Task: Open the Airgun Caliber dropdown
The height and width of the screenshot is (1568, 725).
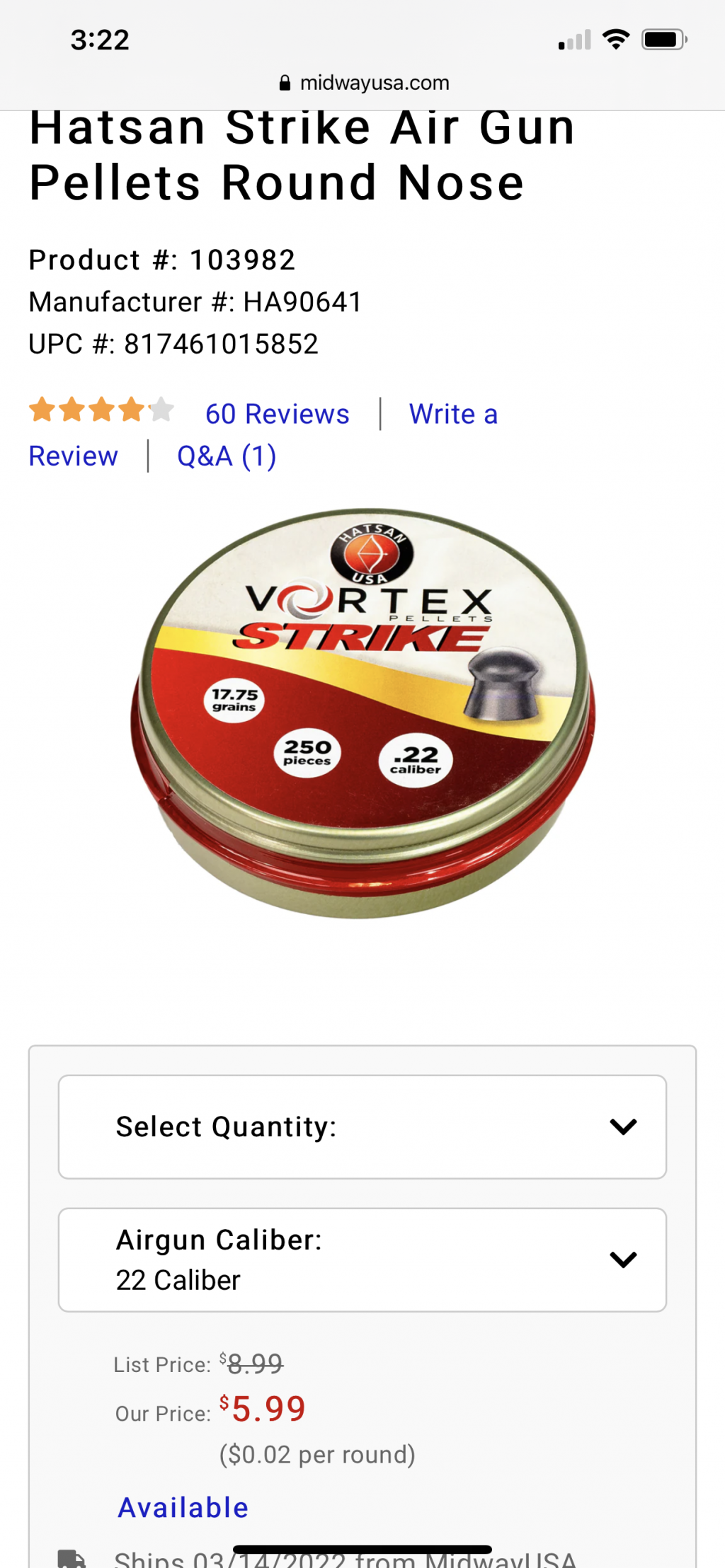Action: click(x=362, y=1259)
